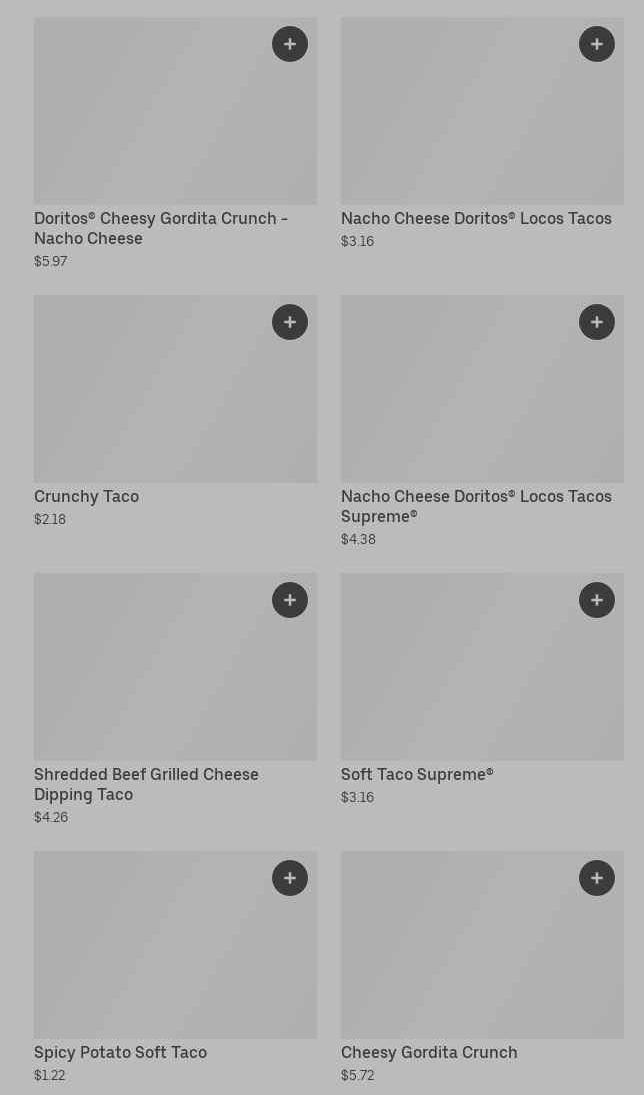Open Shredded Beef Grilled Cheese Dipping Taco

pos(146,784)
